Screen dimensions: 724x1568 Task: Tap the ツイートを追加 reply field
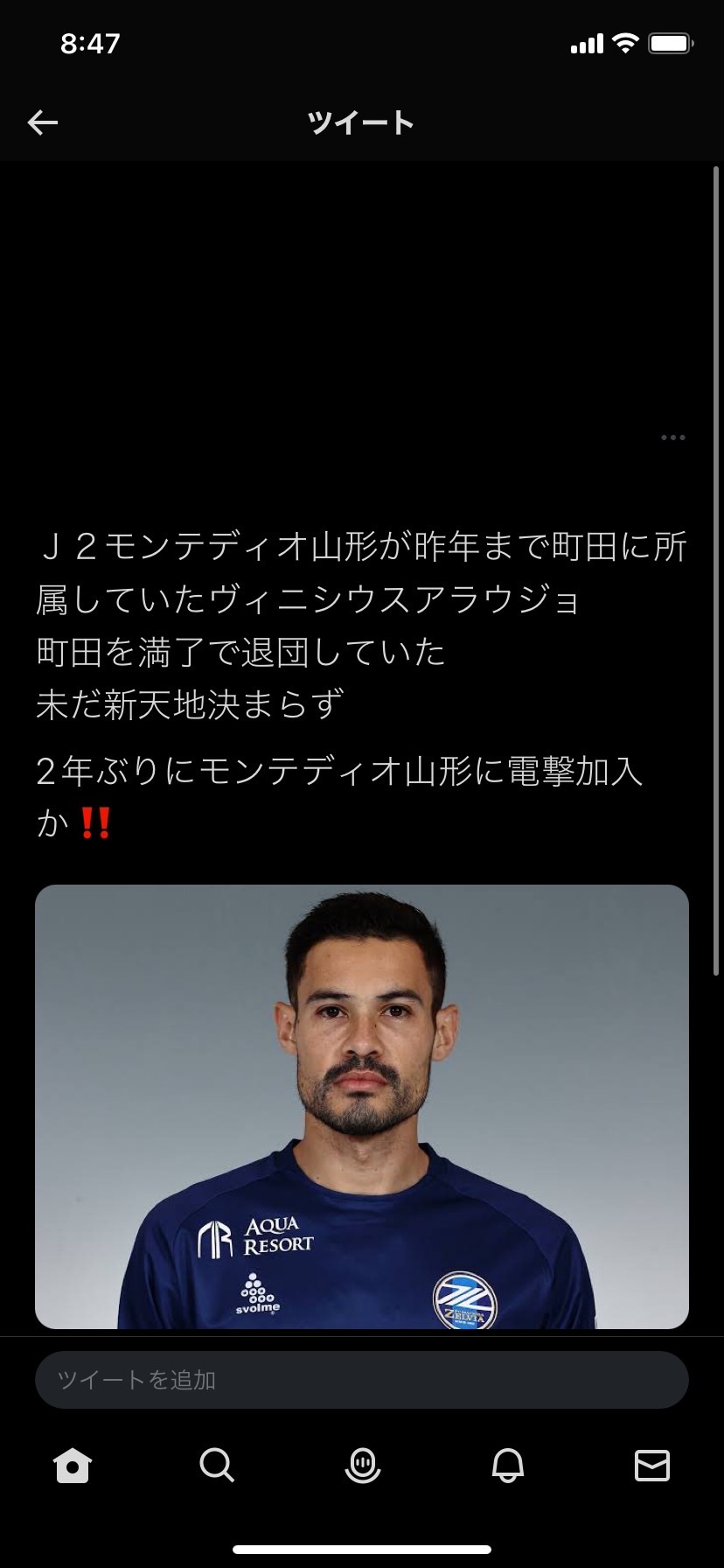(362, 1380)
